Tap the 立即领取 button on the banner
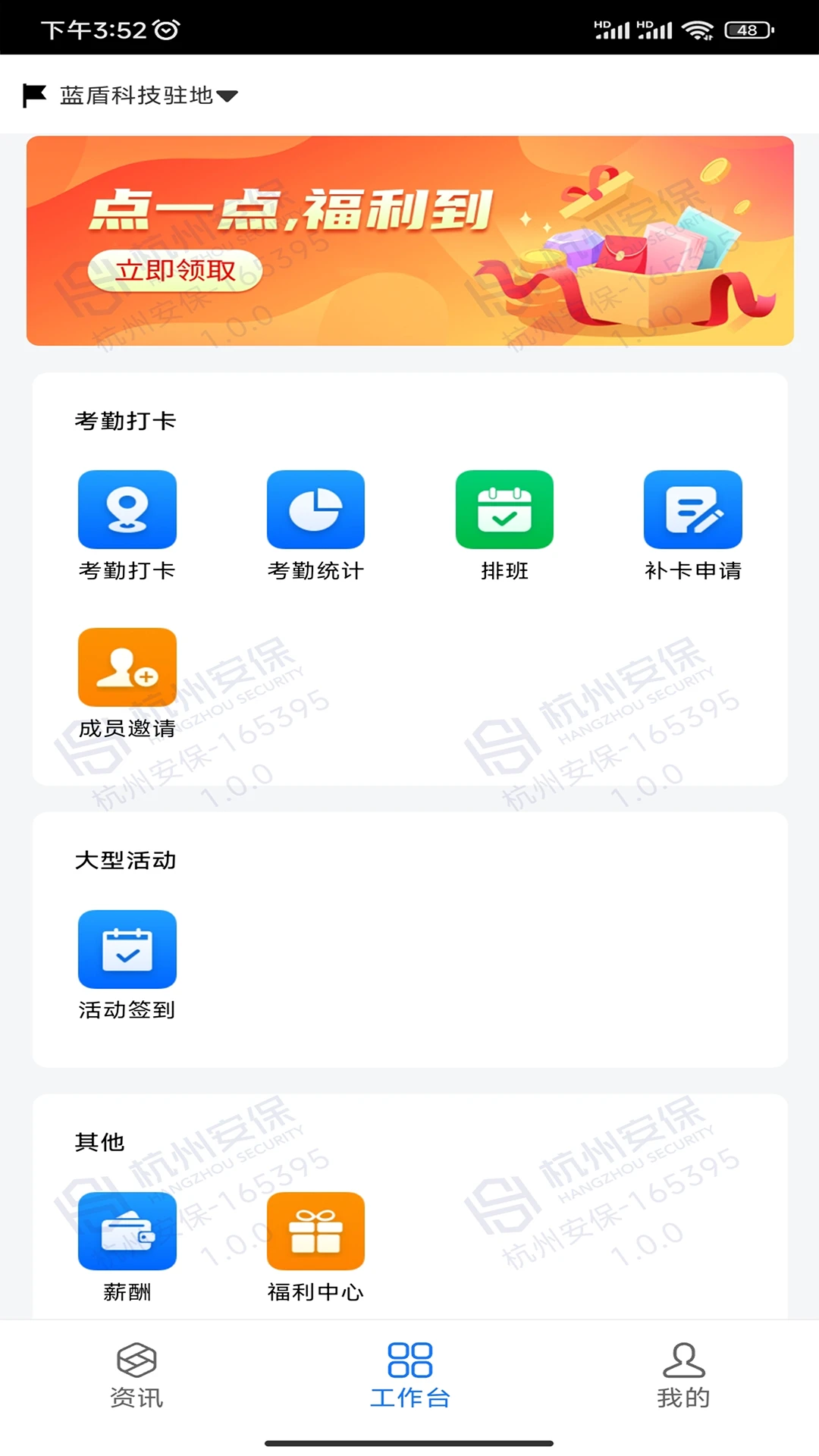819x1456 pixels. (175, 271)
